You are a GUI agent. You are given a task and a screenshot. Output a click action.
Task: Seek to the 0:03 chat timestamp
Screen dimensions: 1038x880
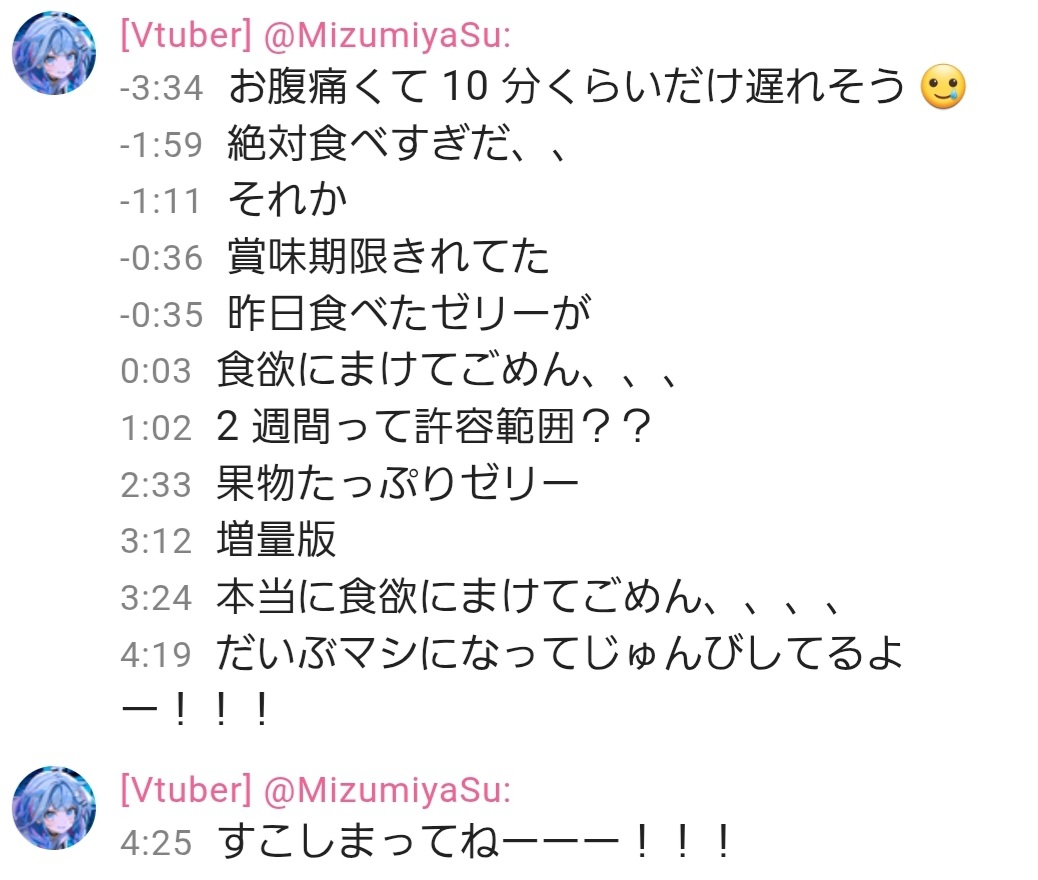click(156, 372)
